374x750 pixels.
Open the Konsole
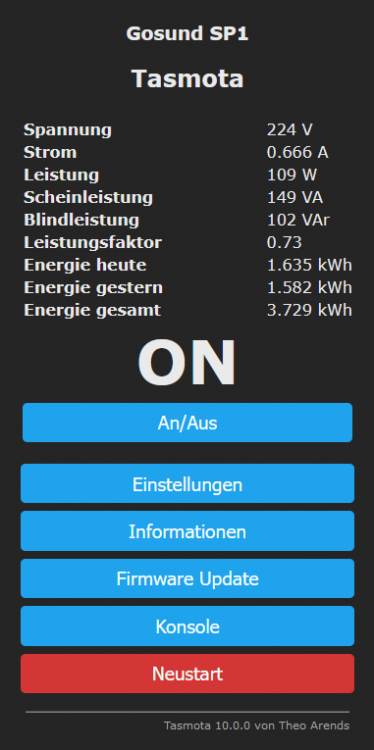tap(187, 626)
